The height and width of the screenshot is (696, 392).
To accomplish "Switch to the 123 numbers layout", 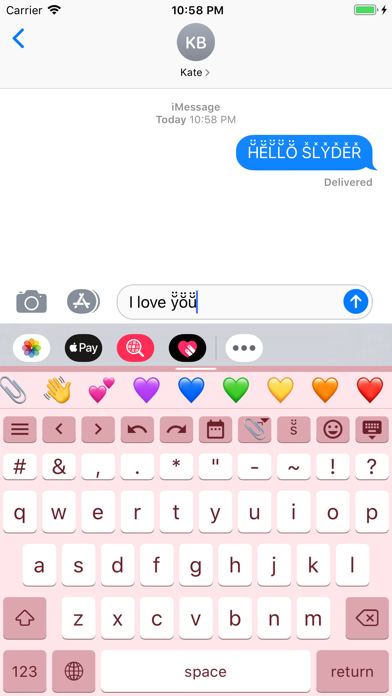I will tap(24, 671).
